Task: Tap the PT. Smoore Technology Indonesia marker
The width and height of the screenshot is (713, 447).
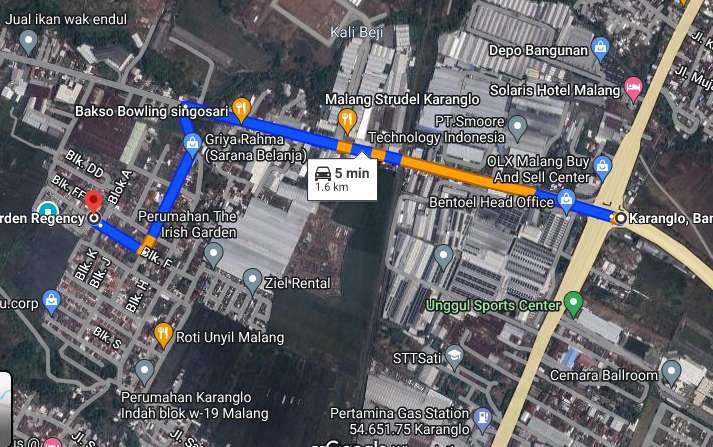Action: [x=517, y=127]
